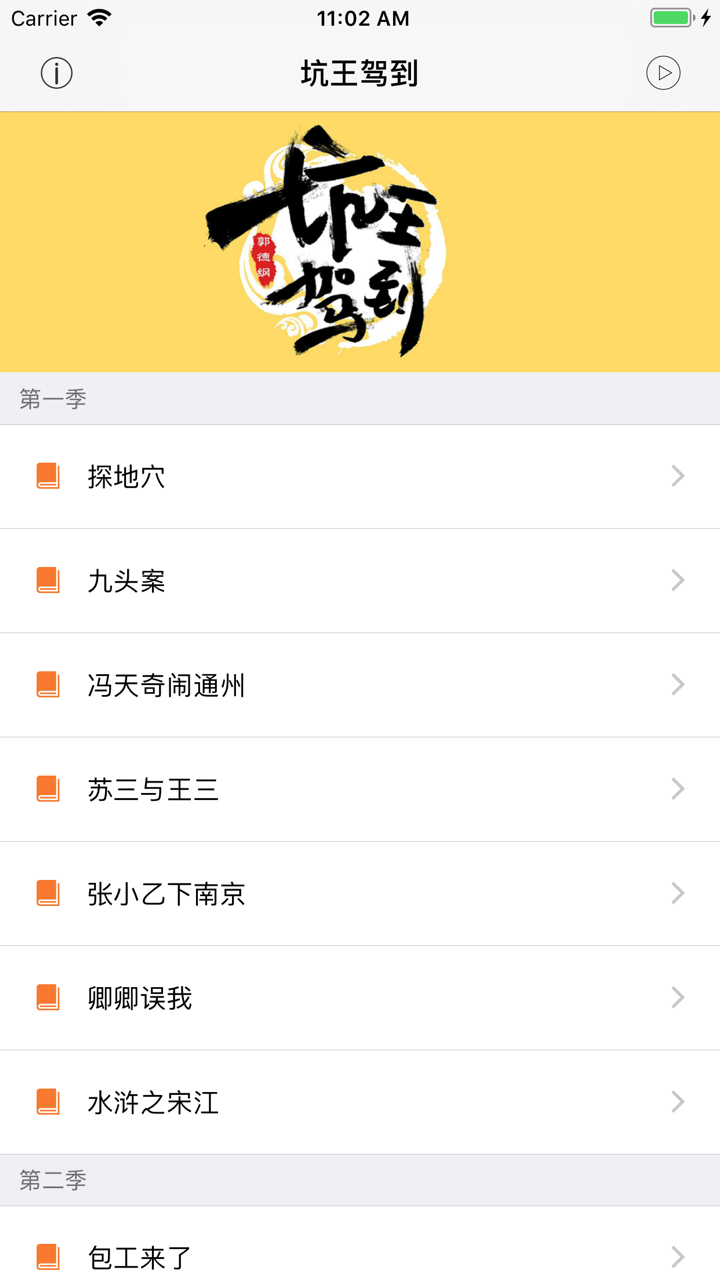Tap the orange book icon beside 包工来了
The image size is (720, 1280).
(49, 1257)
